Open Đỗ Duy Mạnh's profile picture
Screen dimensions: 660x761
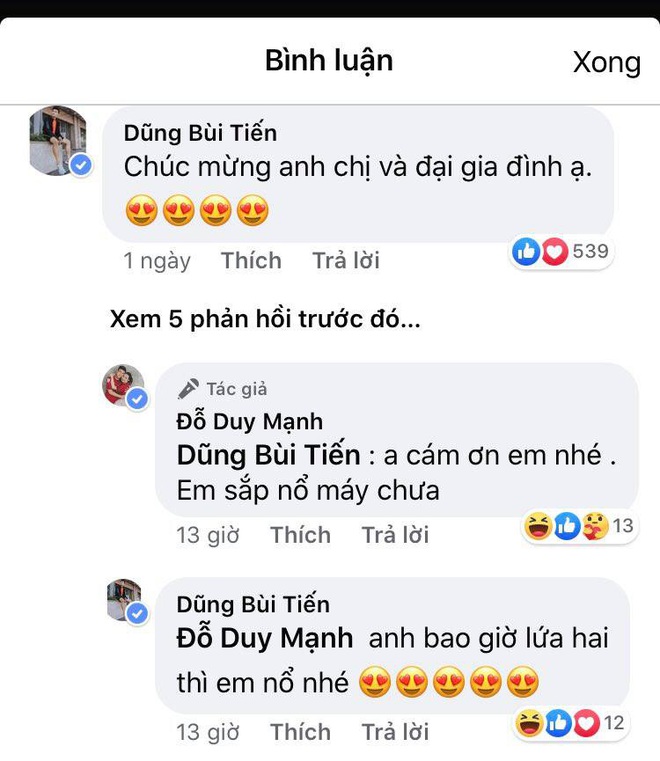[x=124, y=386]
